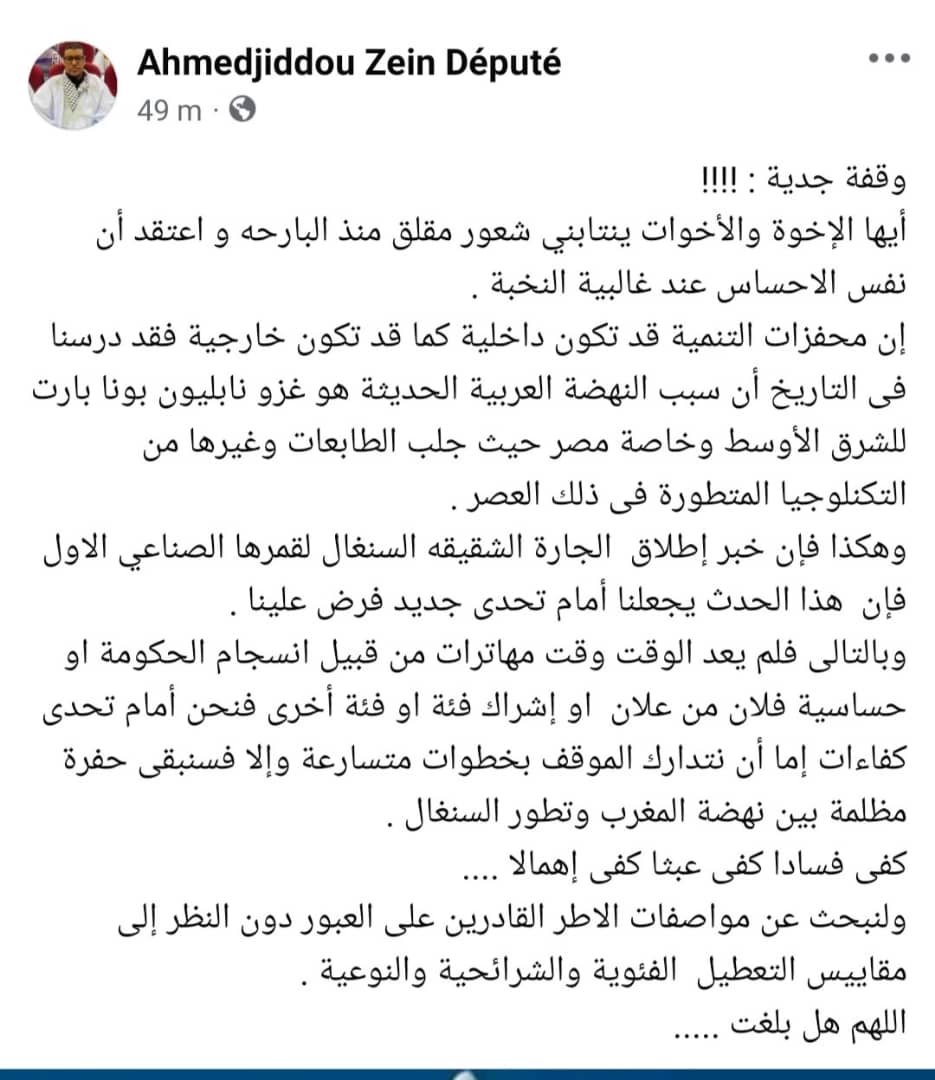Open the post's three-dot options menu

click(x=888, y=60)
